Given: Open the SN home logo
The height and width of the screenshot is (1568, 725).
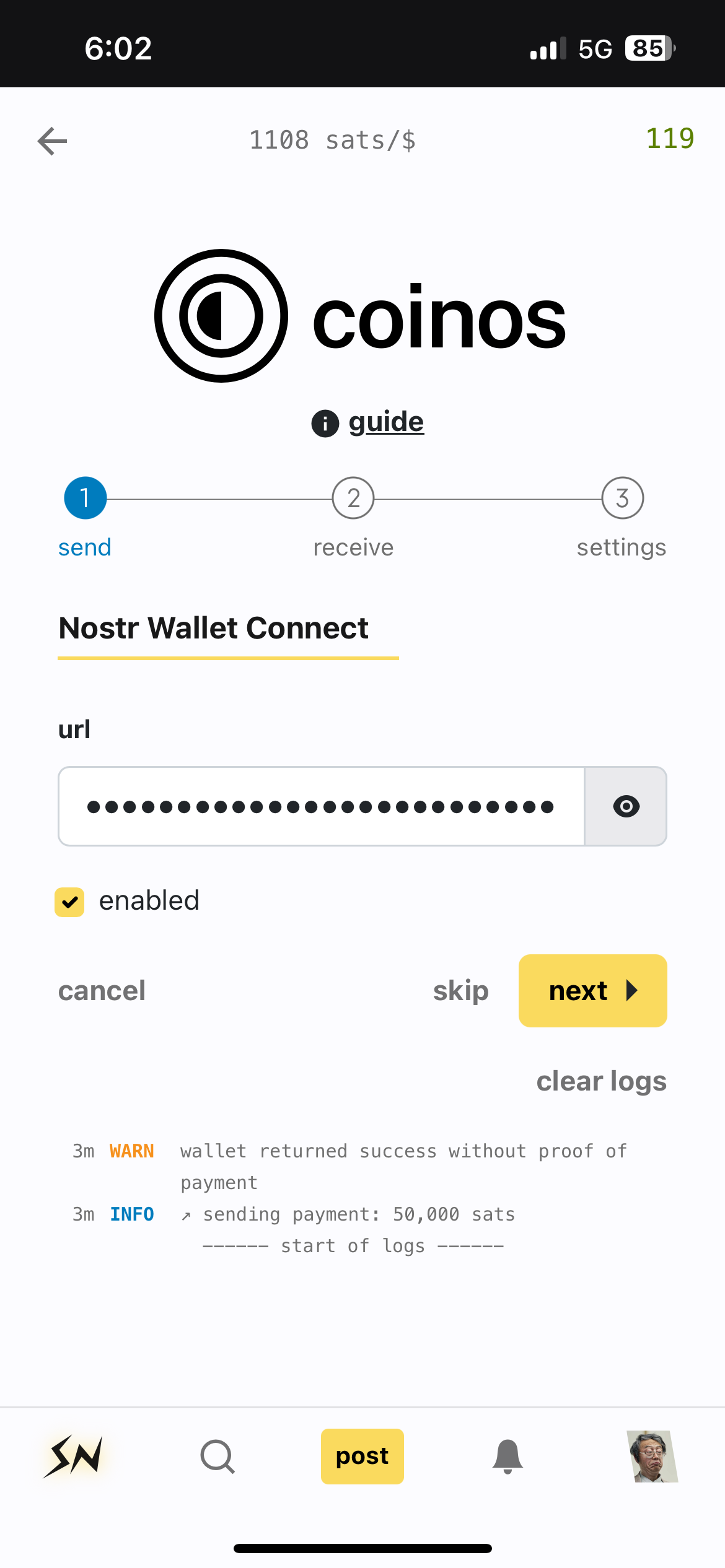Looking at the screenshot, I should point(73,1457).
